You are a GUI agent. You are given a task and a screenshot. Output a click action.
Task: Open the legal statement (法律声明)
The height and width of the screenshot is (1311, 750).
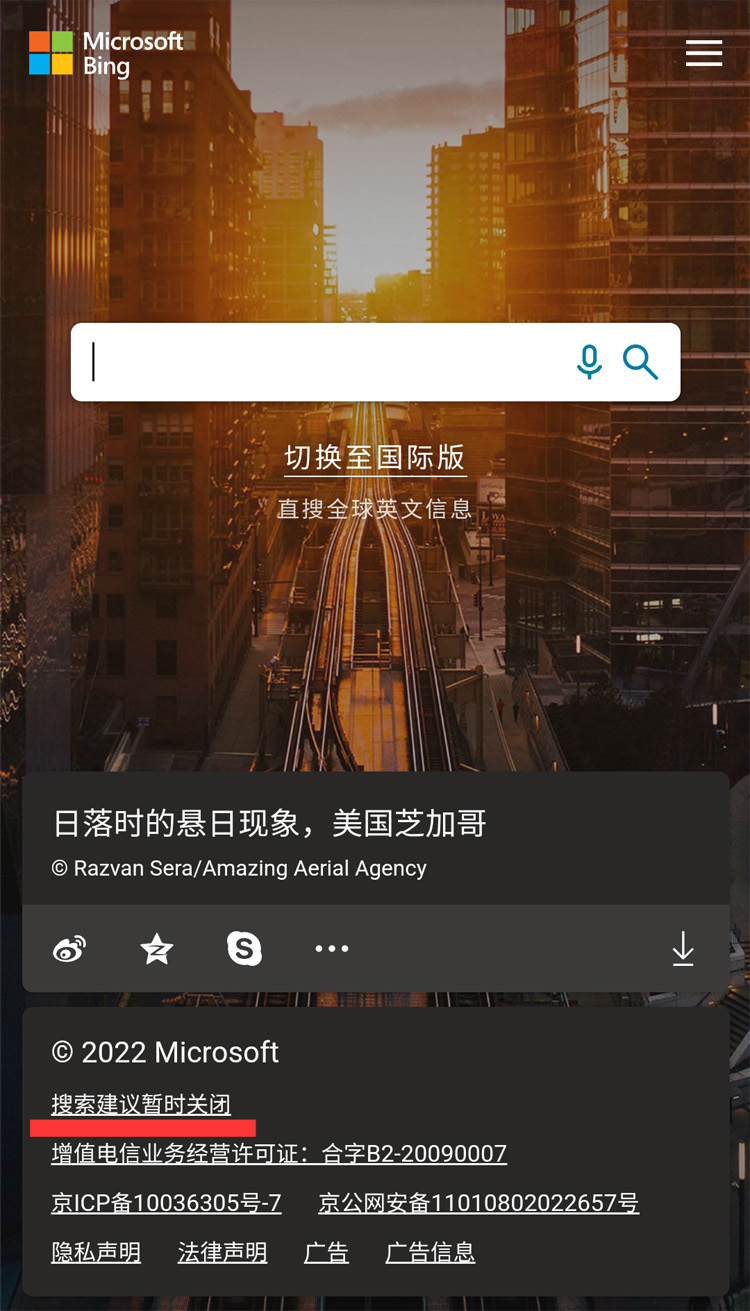(x=222, y=1252)
